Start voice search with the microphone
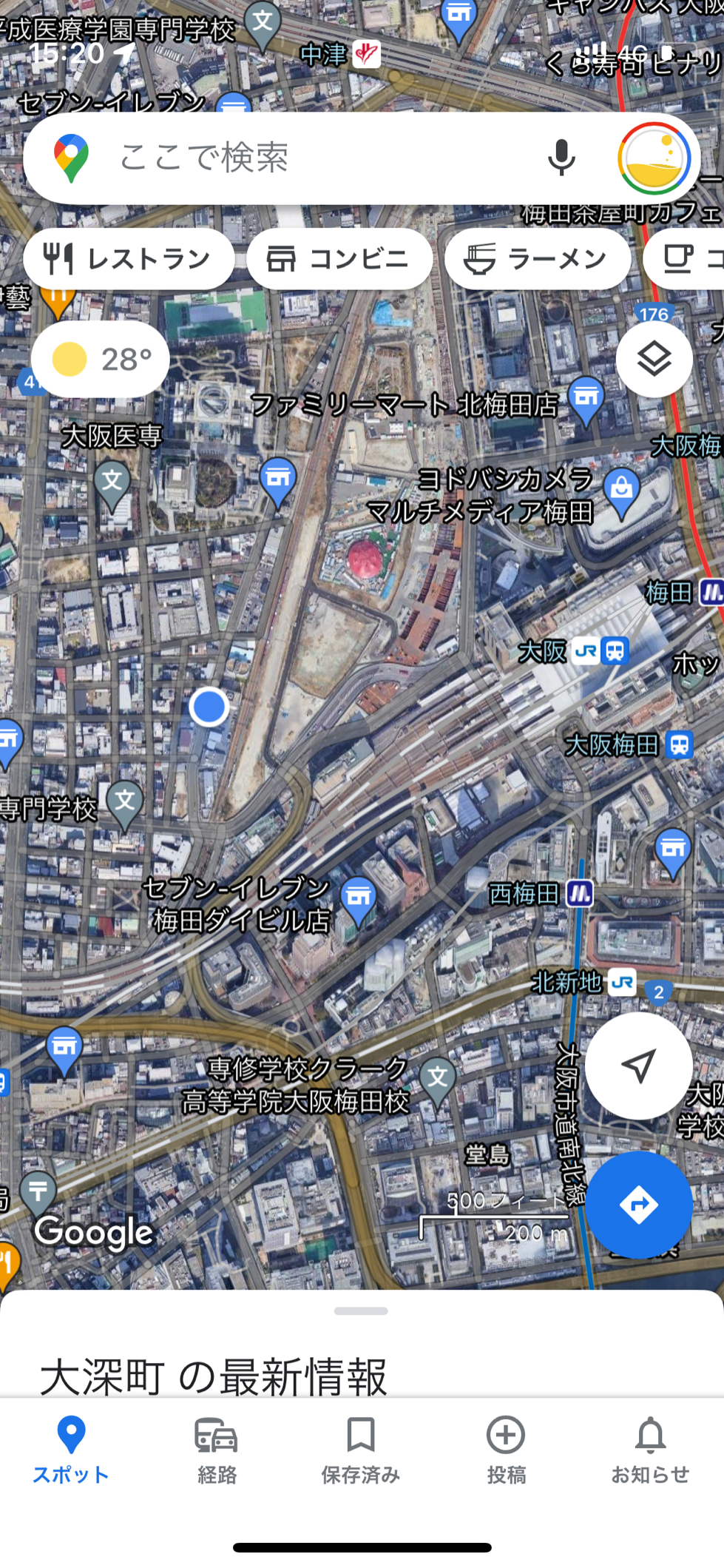 (561, 158)
